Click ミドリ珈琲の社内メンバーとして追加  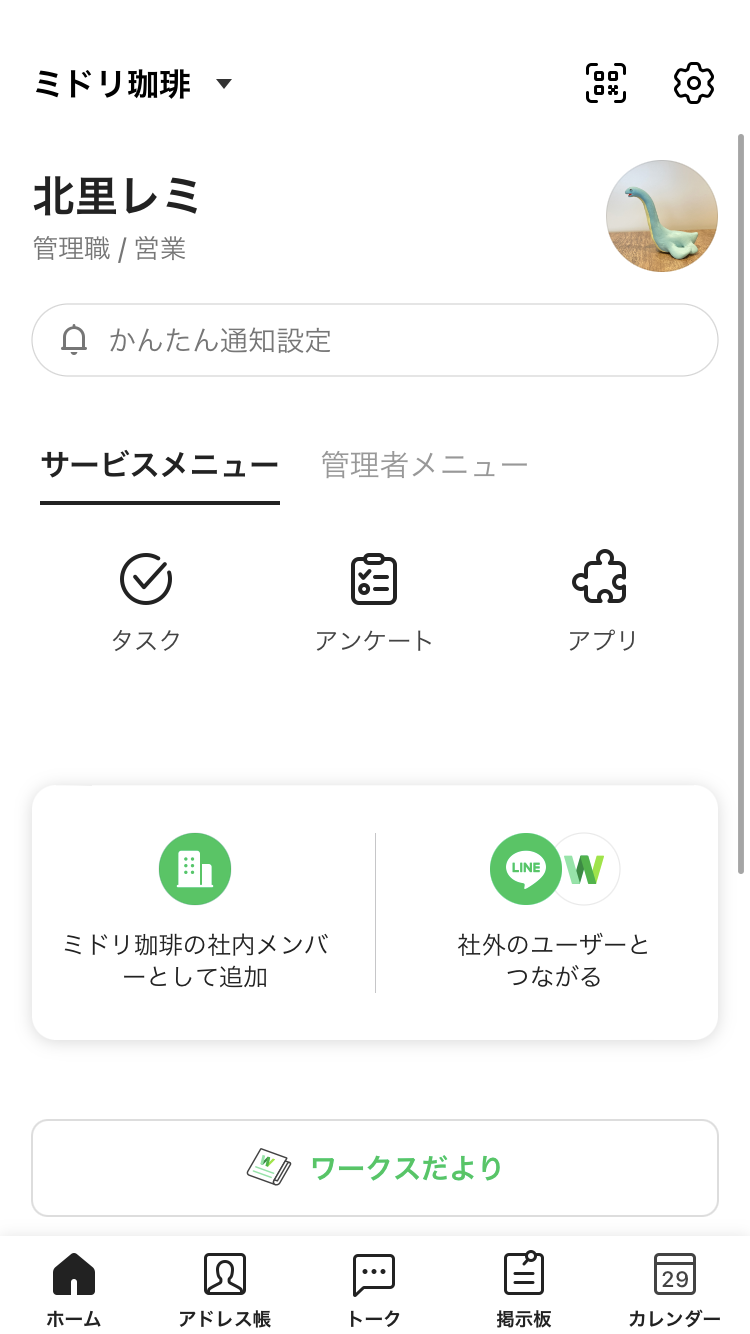(194, 910)
